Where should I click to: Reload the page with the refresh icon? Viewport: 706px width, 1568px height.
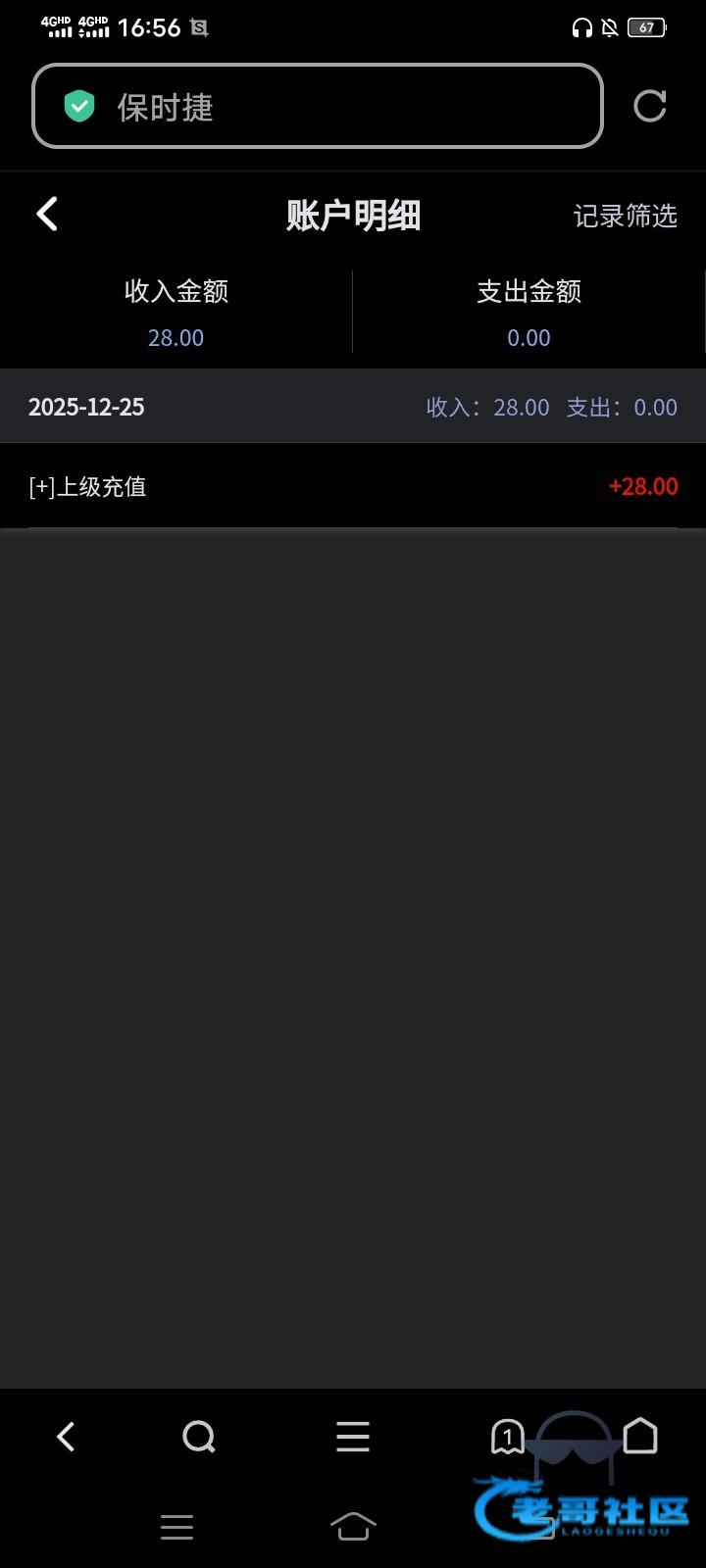[x=649, y=106]
